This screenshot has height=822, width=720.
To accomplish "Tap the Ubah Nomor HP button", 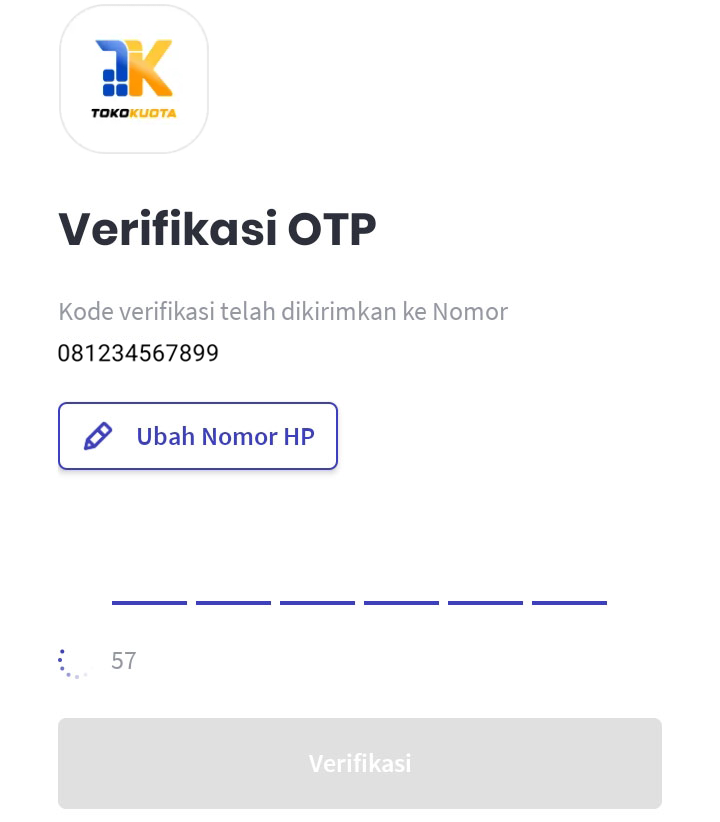I will click(198, 436).
